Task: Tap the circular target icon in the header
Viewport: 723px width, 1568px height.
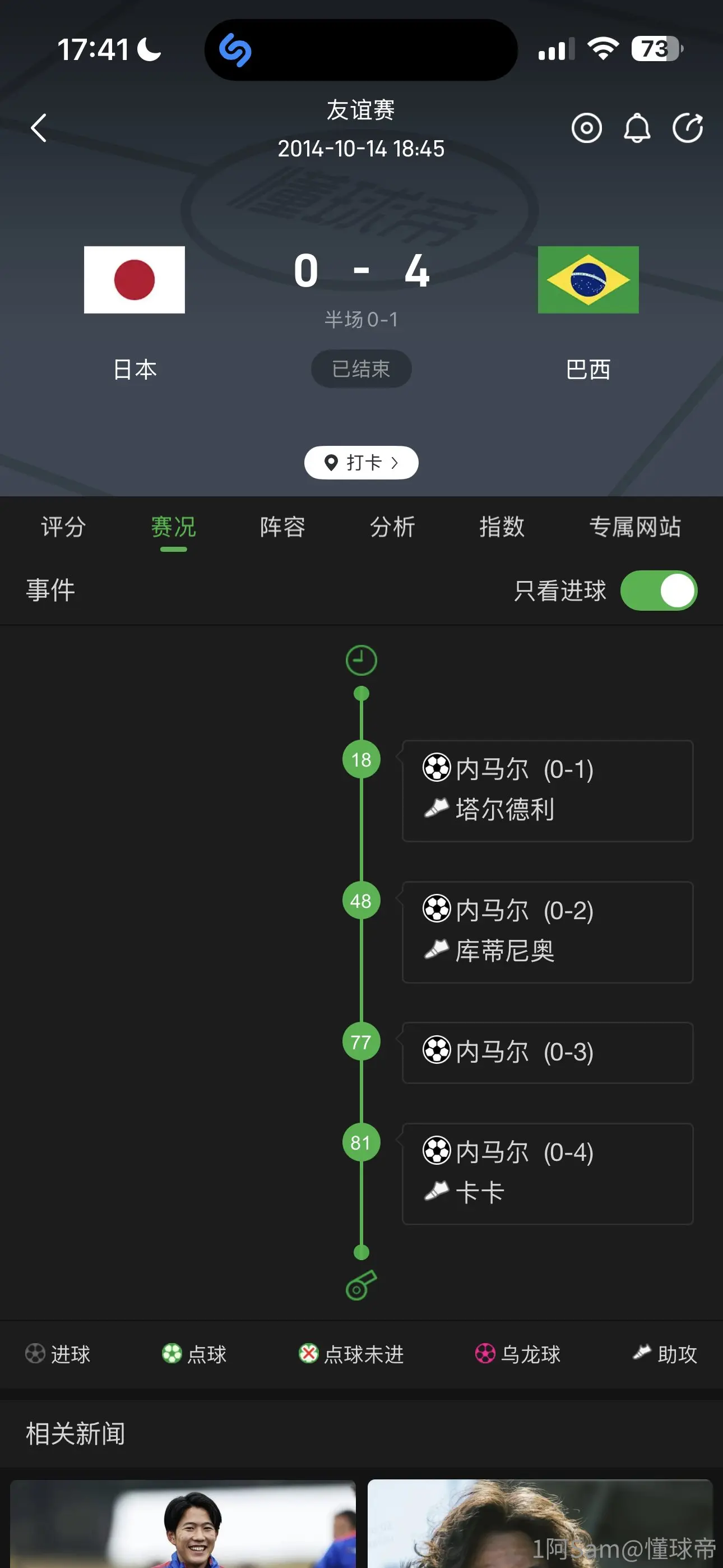Action: [587, 128]
